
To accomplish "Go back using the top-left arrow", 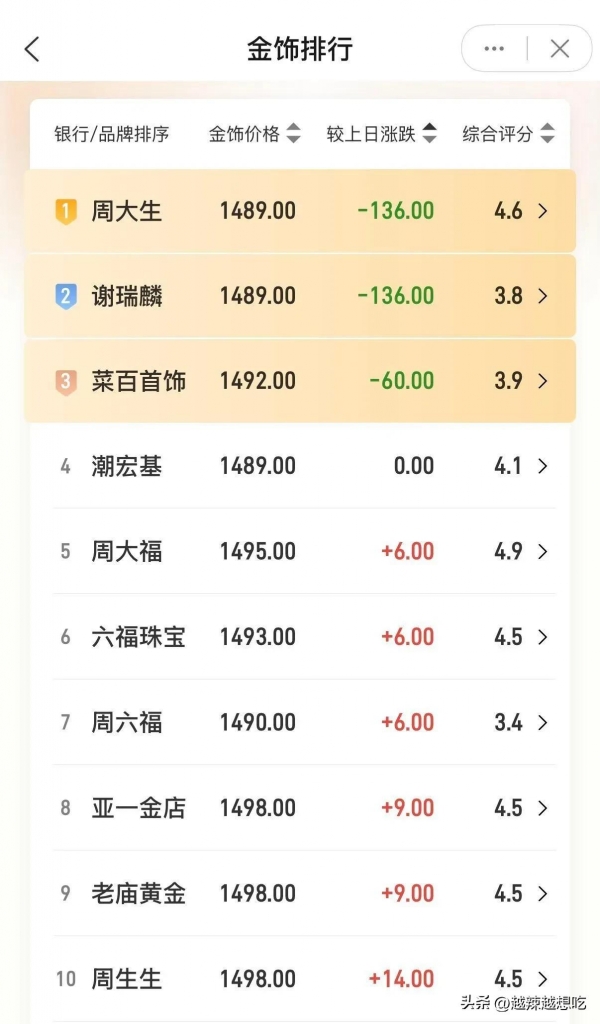I will coord(32,49).
